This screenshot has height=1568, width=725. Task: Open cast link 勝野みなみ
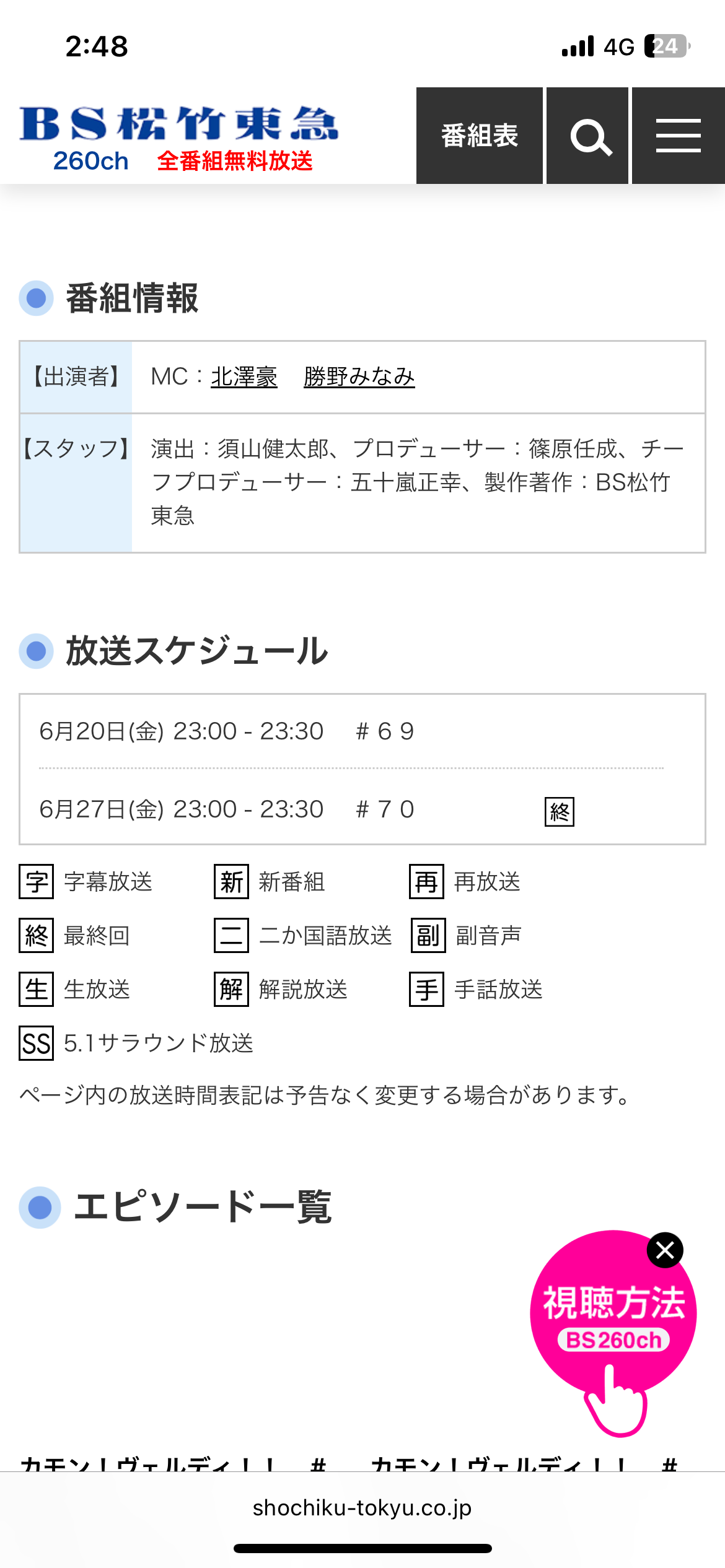click(x=359, y=377)
